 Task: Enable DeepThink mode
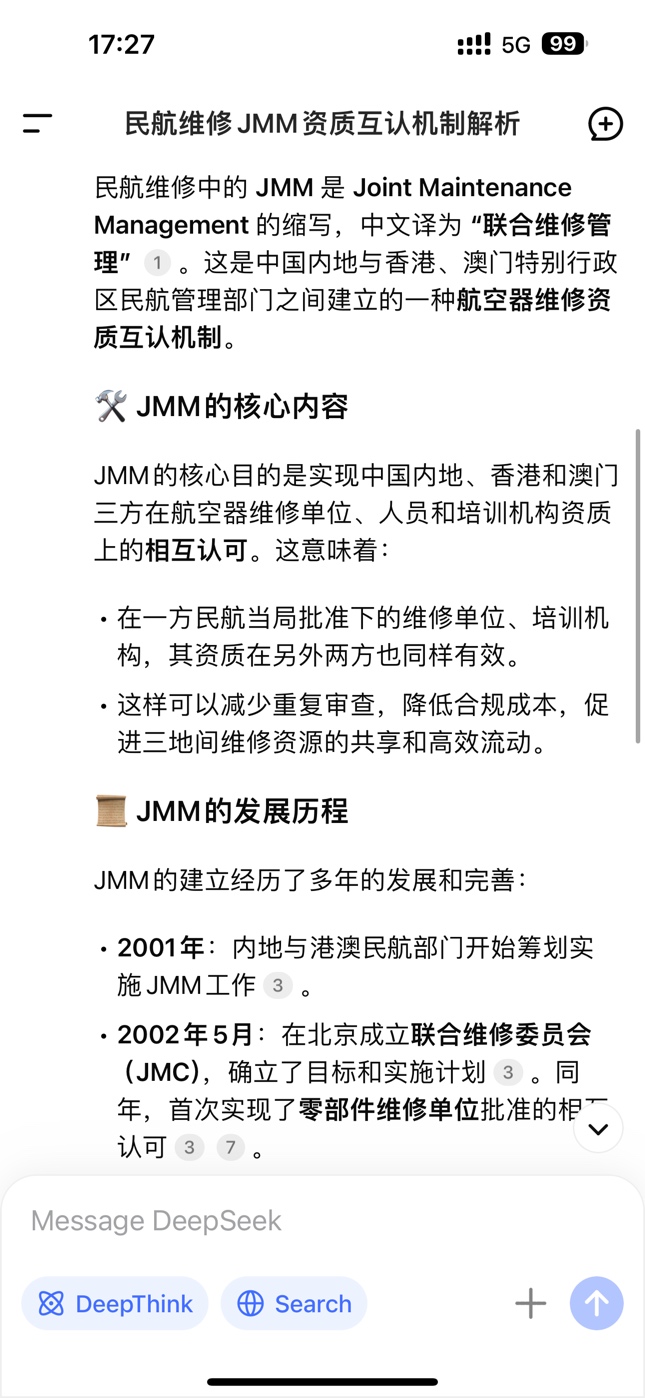click(x=115, y=1303)
